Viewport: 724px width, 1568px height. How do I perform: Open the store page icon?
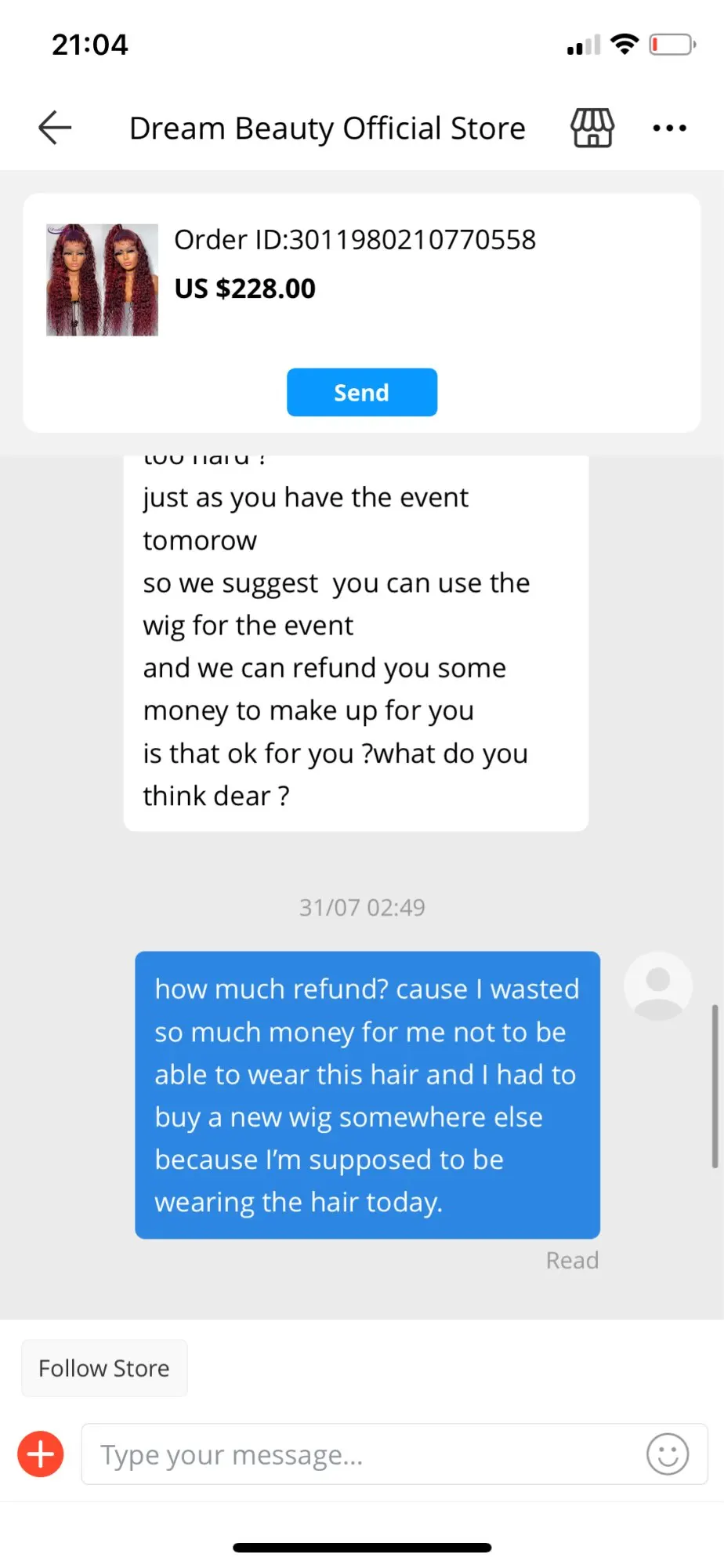(592, 128)
